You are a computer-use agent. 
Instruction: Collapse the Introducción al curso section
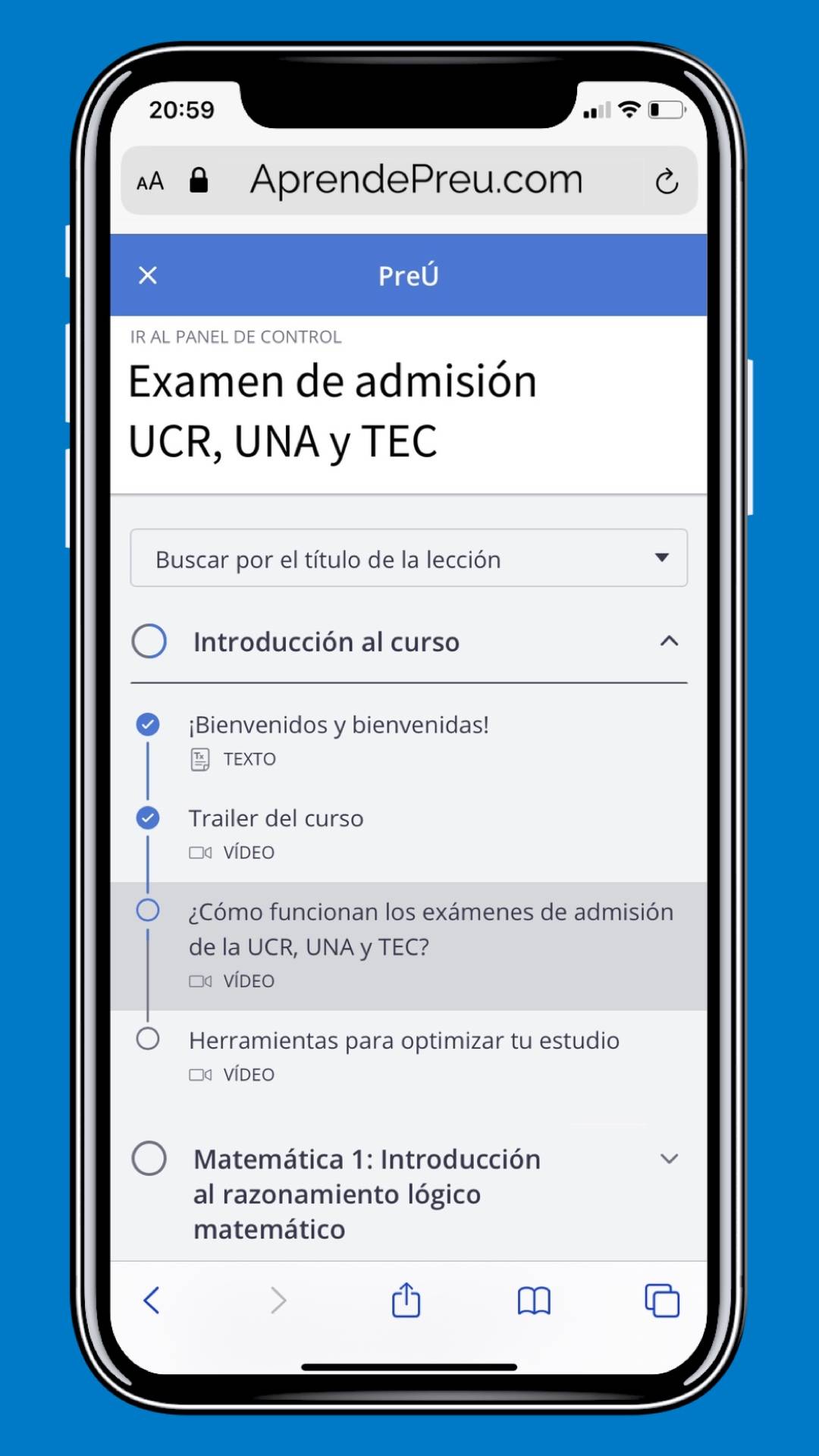[x=668, y=642]
